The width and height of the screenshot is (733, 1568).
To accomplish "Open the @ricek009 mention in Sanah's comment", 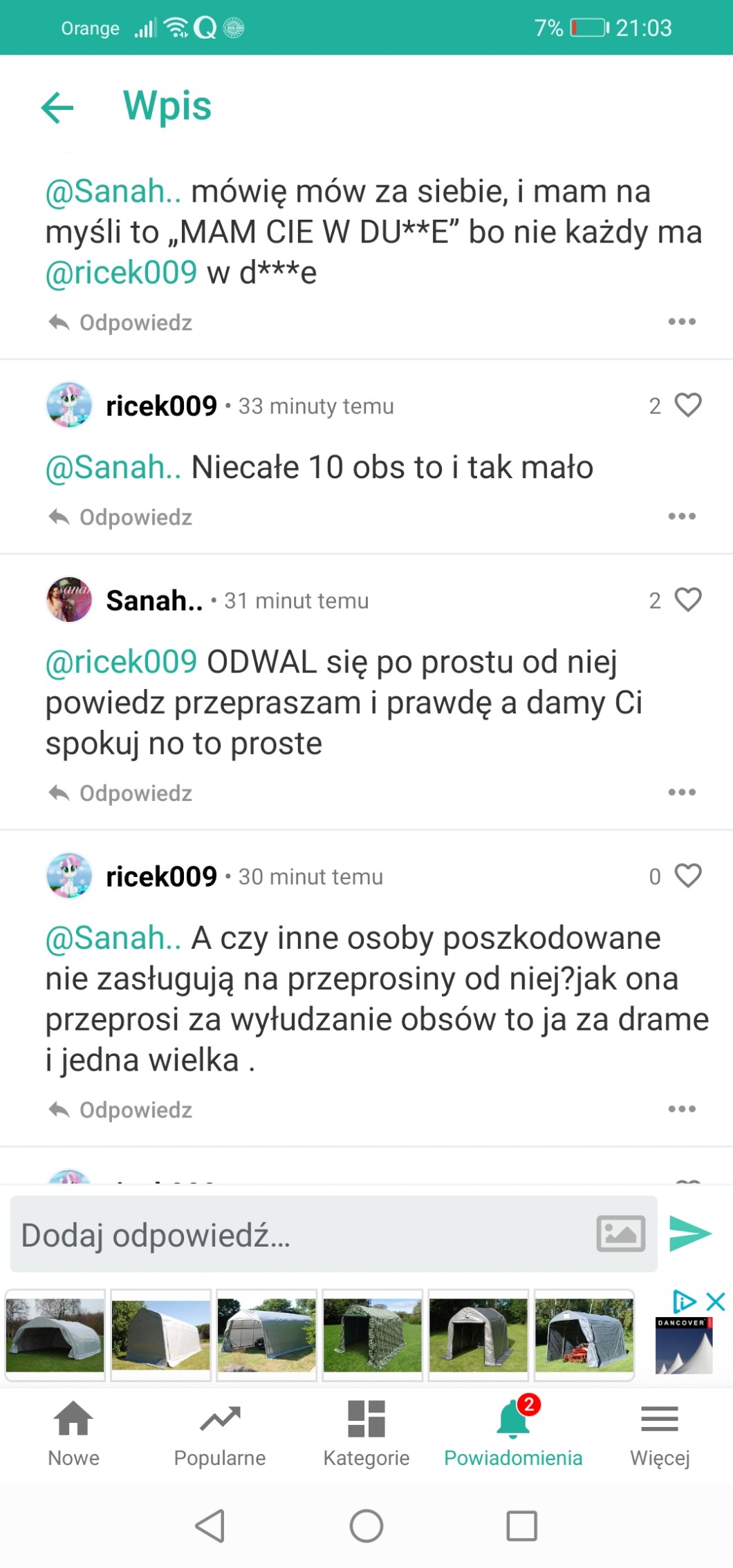I will (122, 662).
